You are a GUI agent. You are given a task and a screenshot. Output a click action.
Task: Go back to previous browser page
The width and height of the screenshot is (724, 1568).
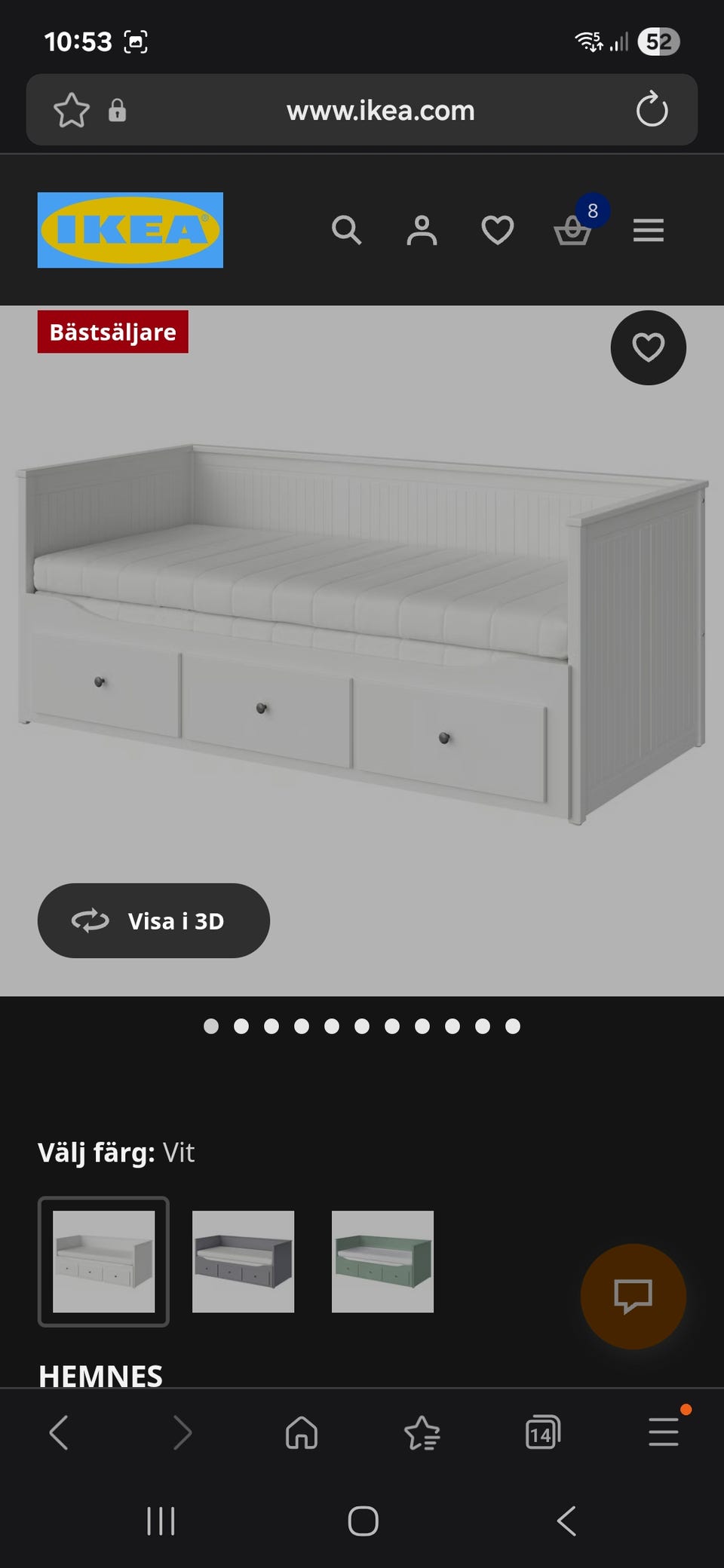(59, 1432)
